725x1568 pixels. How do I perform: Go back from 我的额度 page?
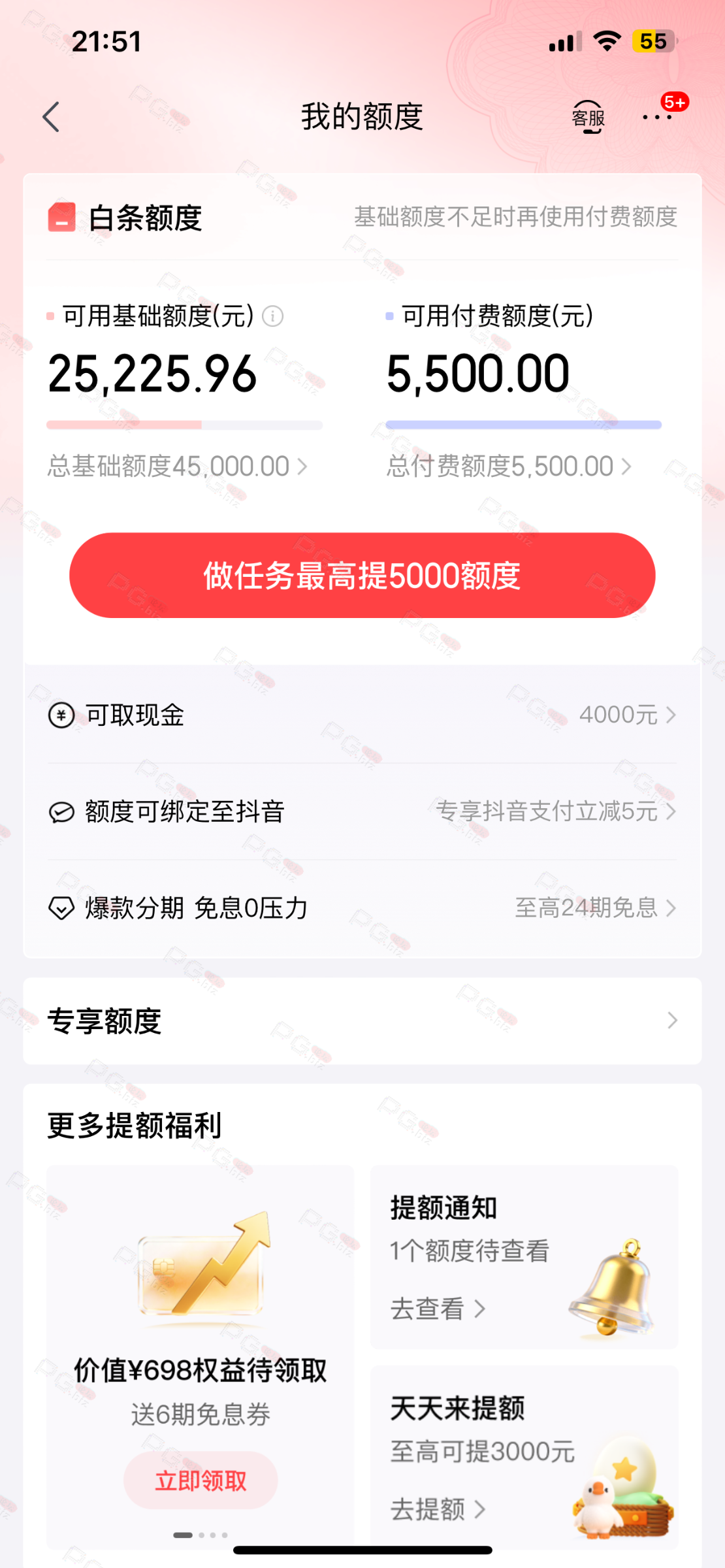pos(51,117)
